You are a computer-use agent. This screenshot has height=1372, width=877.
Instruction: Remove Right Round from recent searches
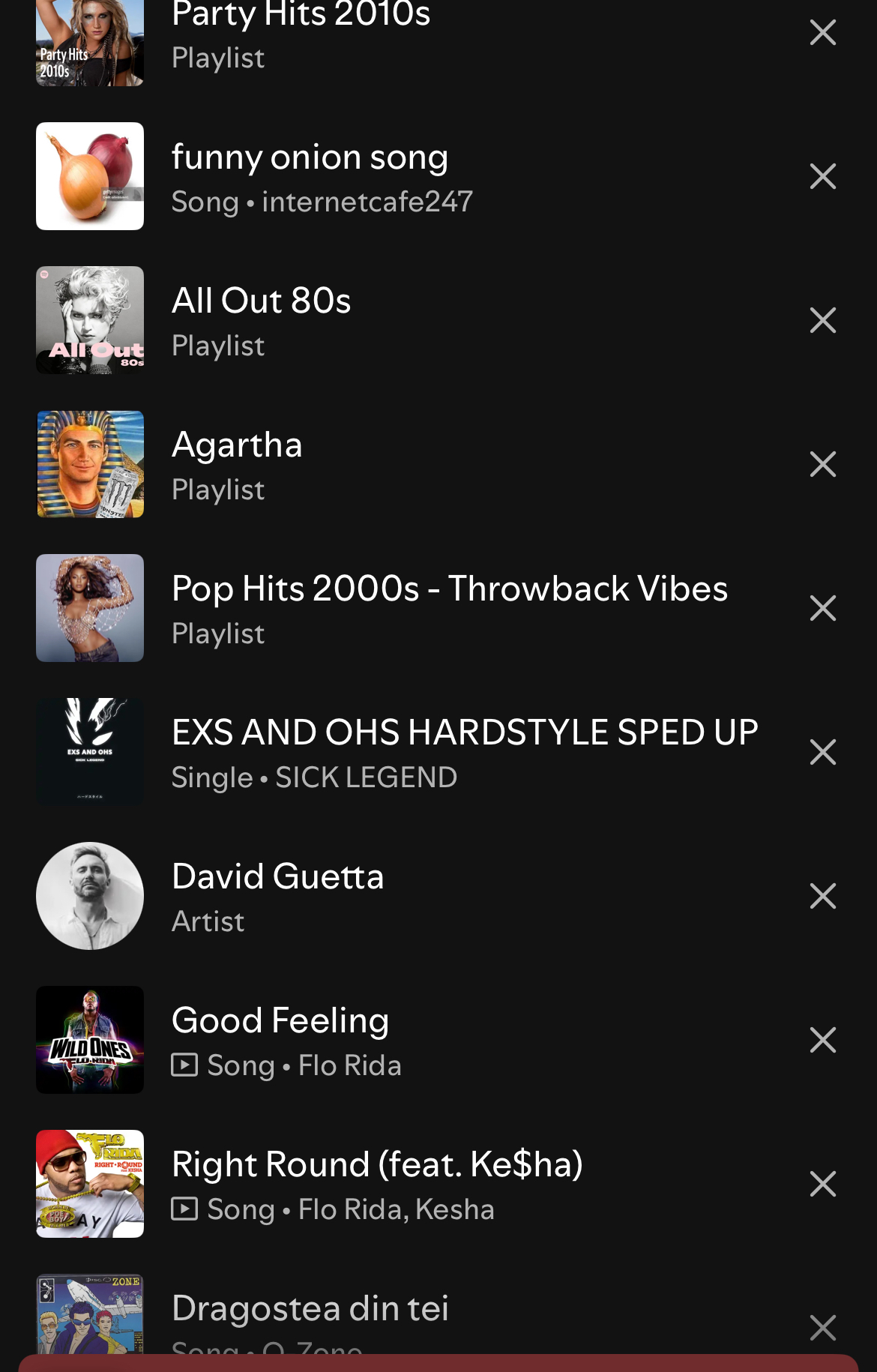(x=822, y=1185)
